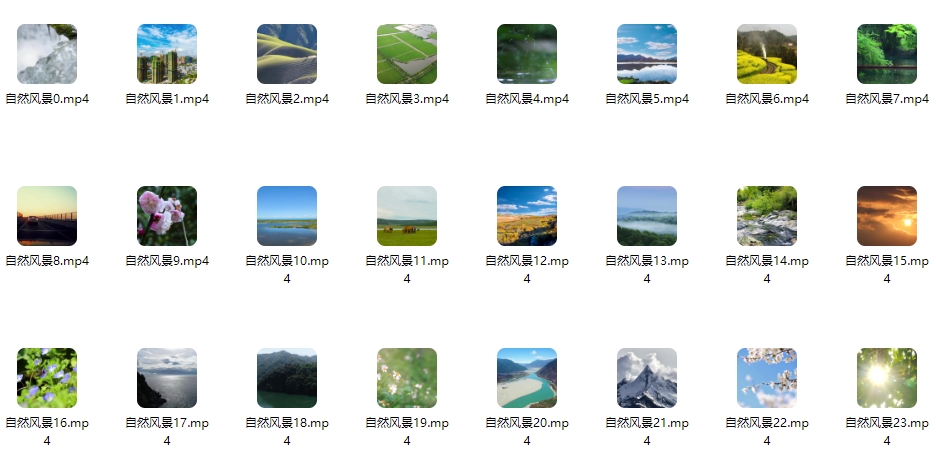Open snowy mountain video 自然风景21.mp4

[x=647, y=378]
